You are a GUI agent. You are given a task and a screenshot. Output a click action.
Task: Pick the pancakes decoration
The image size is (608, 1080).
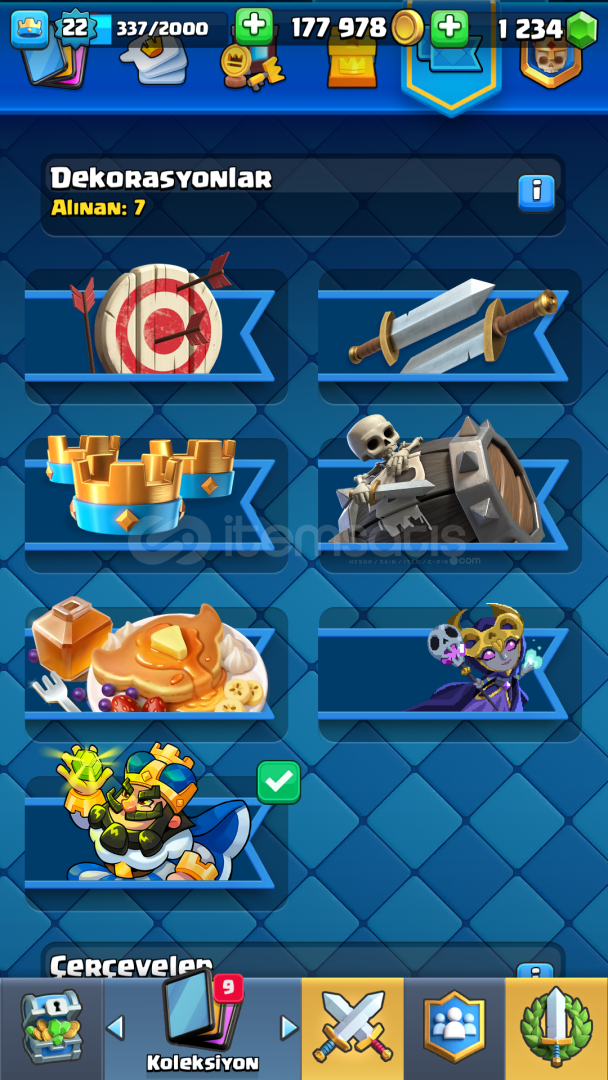click(x=156, y=674)
